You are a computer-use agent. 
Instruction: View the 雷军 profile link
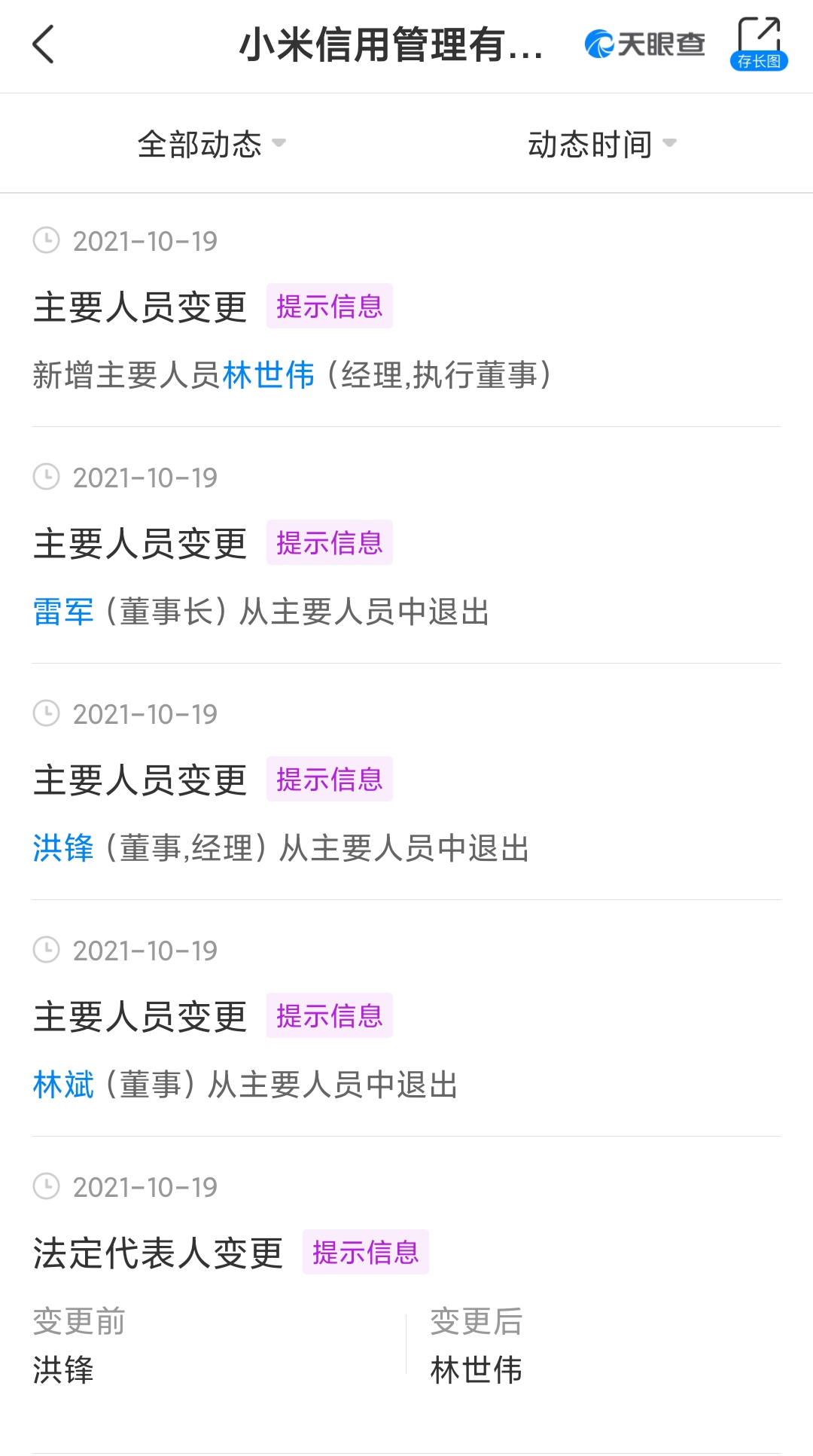[x=63, y=612]
